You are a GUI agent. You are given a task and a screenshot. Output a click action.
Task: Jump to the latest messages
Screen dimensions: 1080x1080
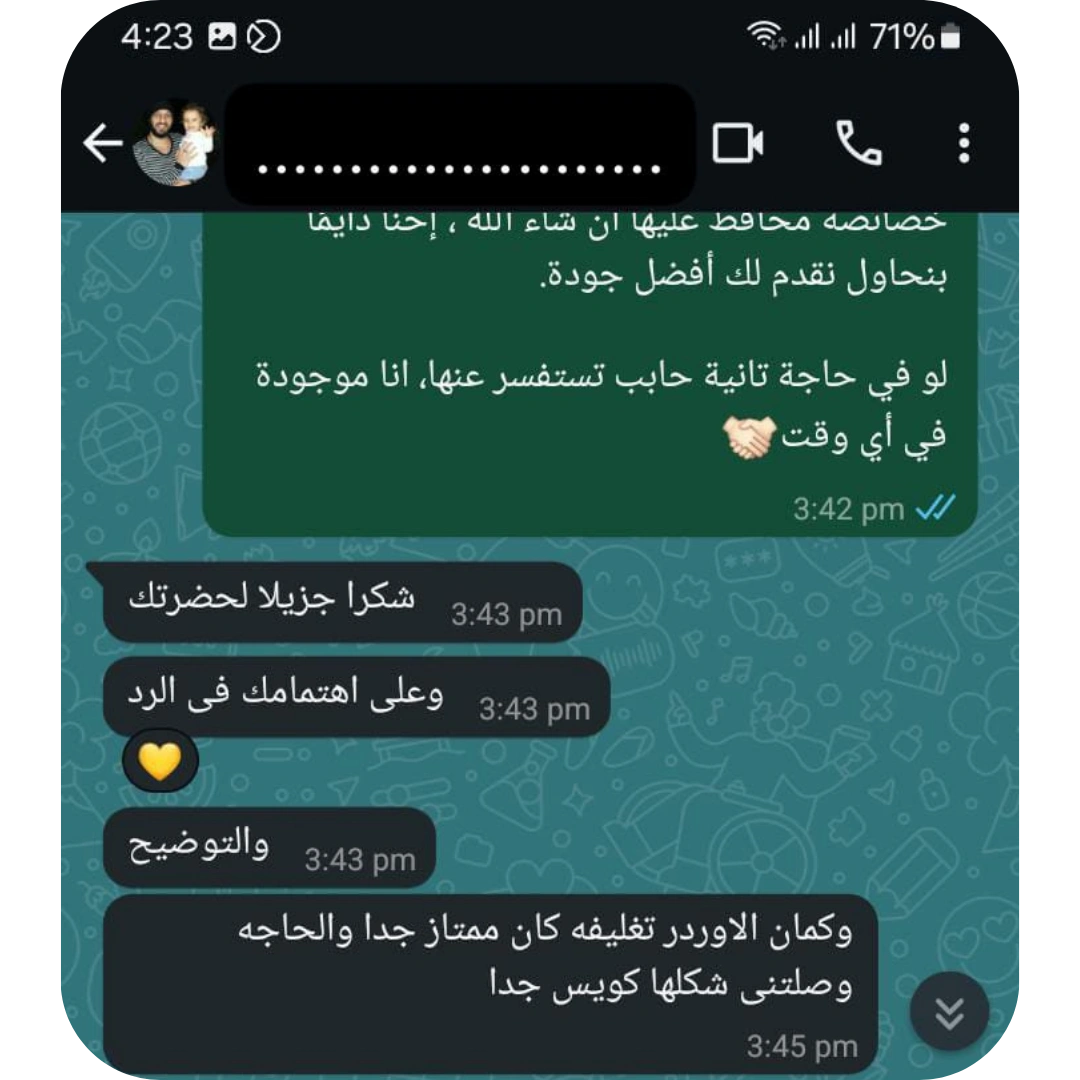point(949,1012)
